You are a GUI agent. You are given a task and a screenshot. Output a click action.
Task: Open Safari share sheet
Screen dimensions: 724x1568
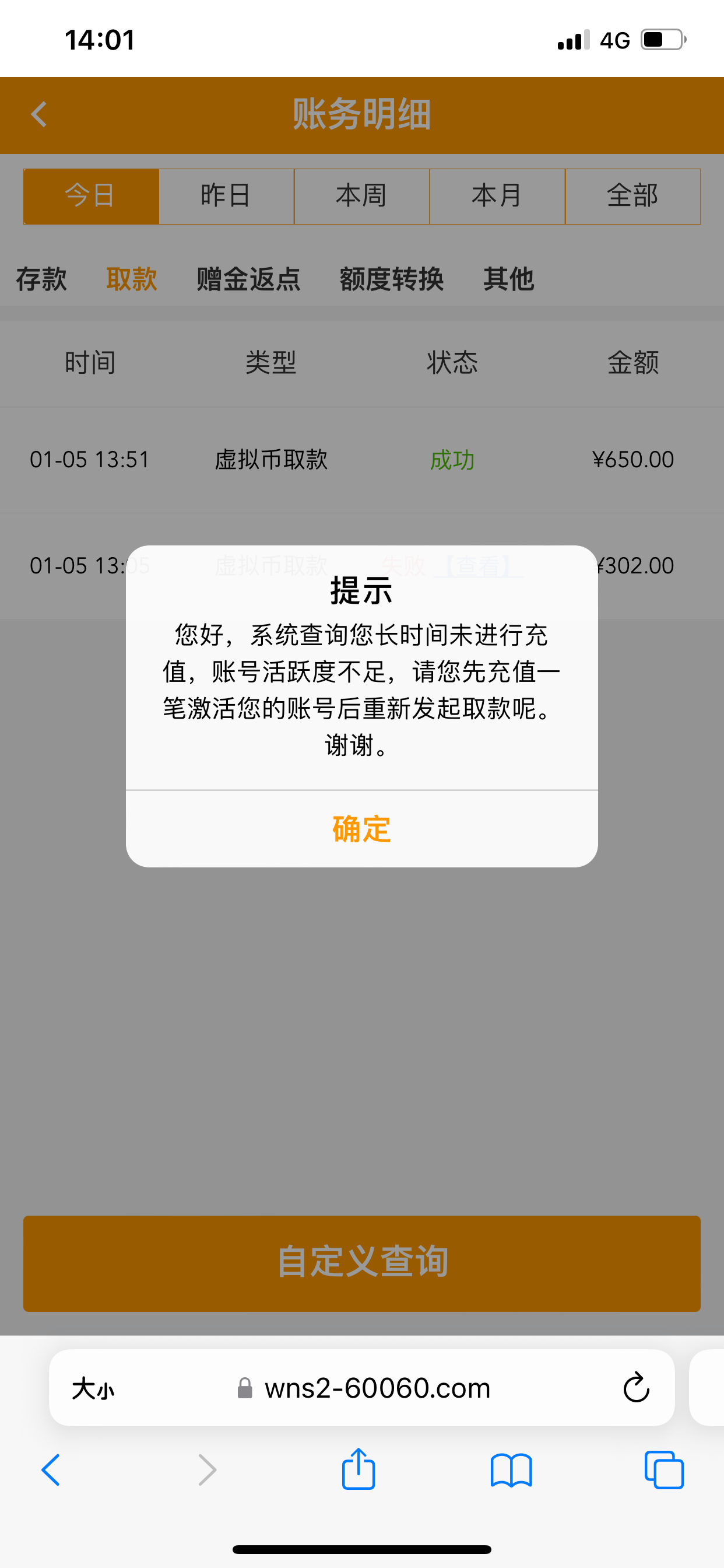[x=359, y=1469]
